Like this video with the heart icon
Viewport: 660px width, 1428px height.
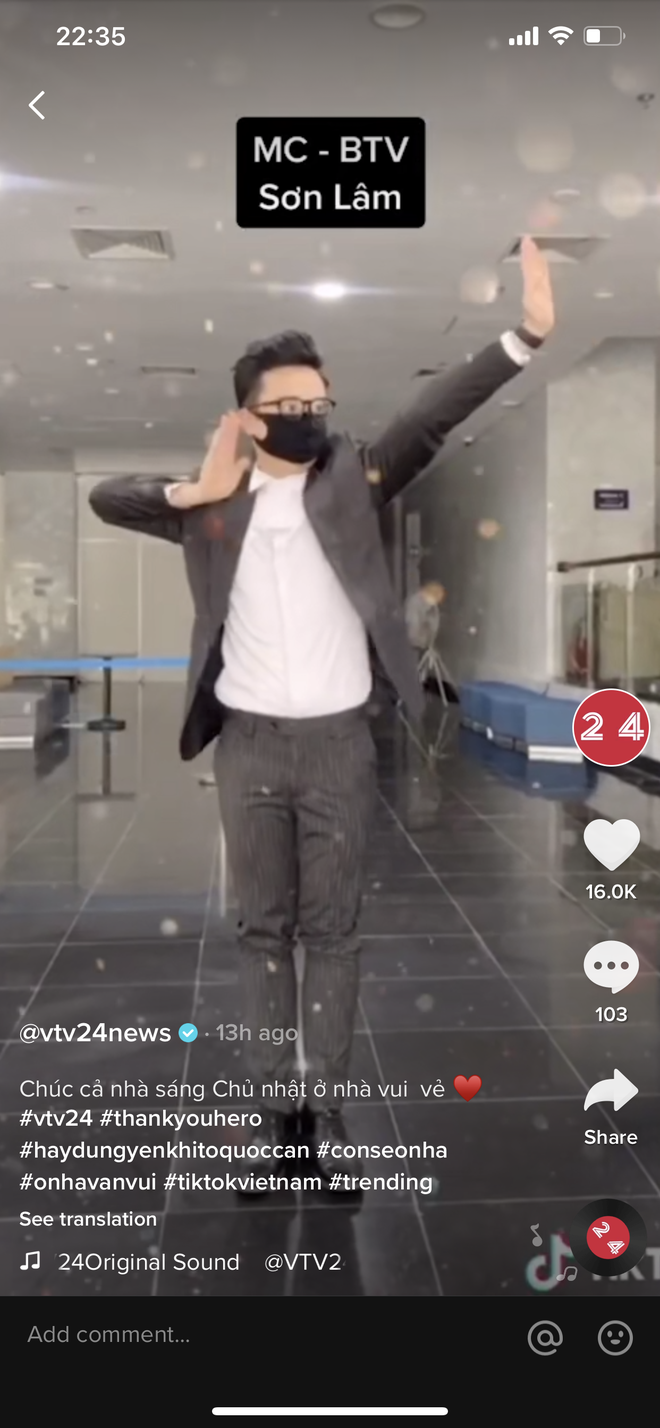coord(611,845)
